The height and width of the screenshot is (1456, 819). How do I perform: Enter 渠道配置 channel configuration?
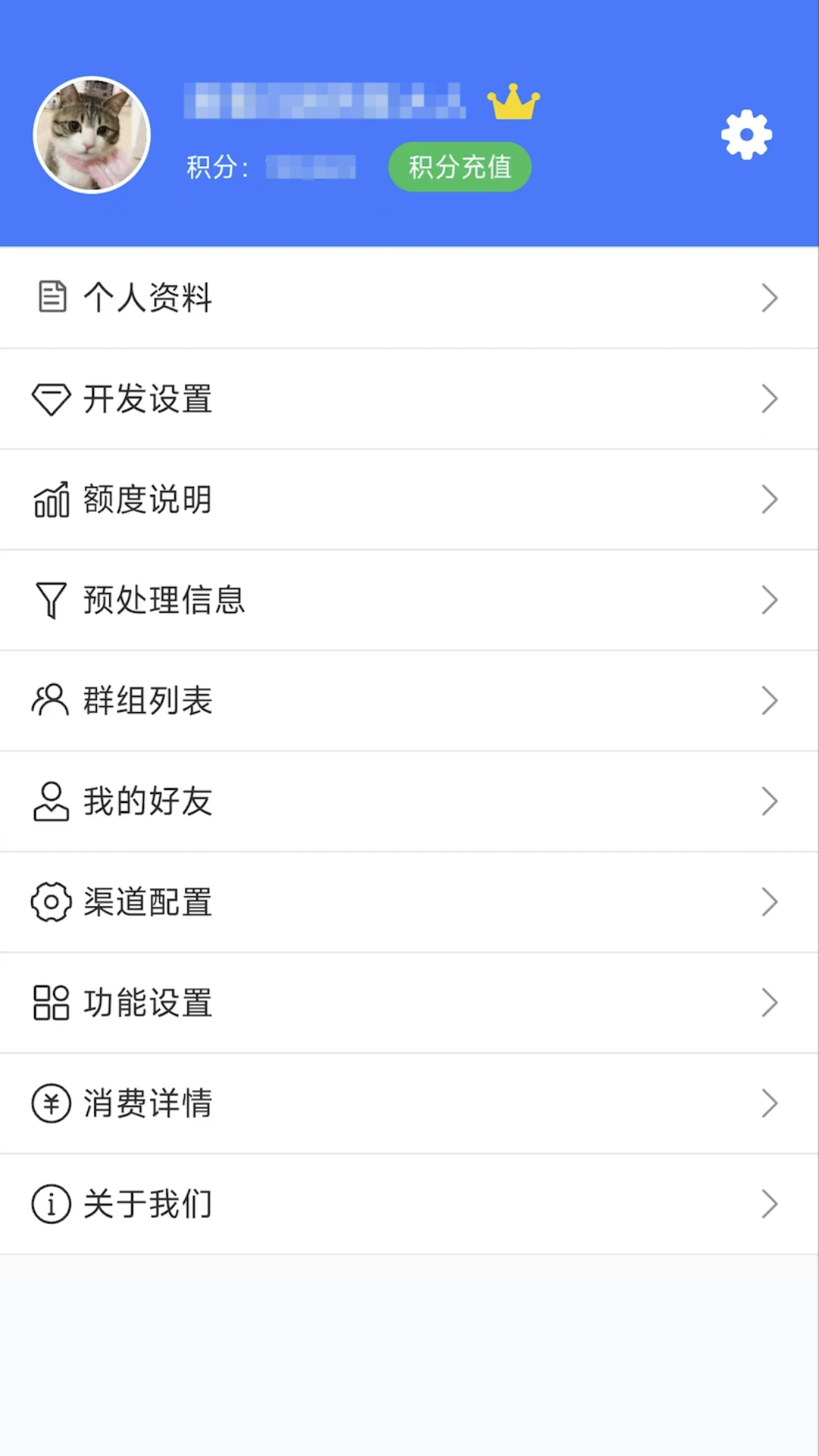tap(409, 902)
